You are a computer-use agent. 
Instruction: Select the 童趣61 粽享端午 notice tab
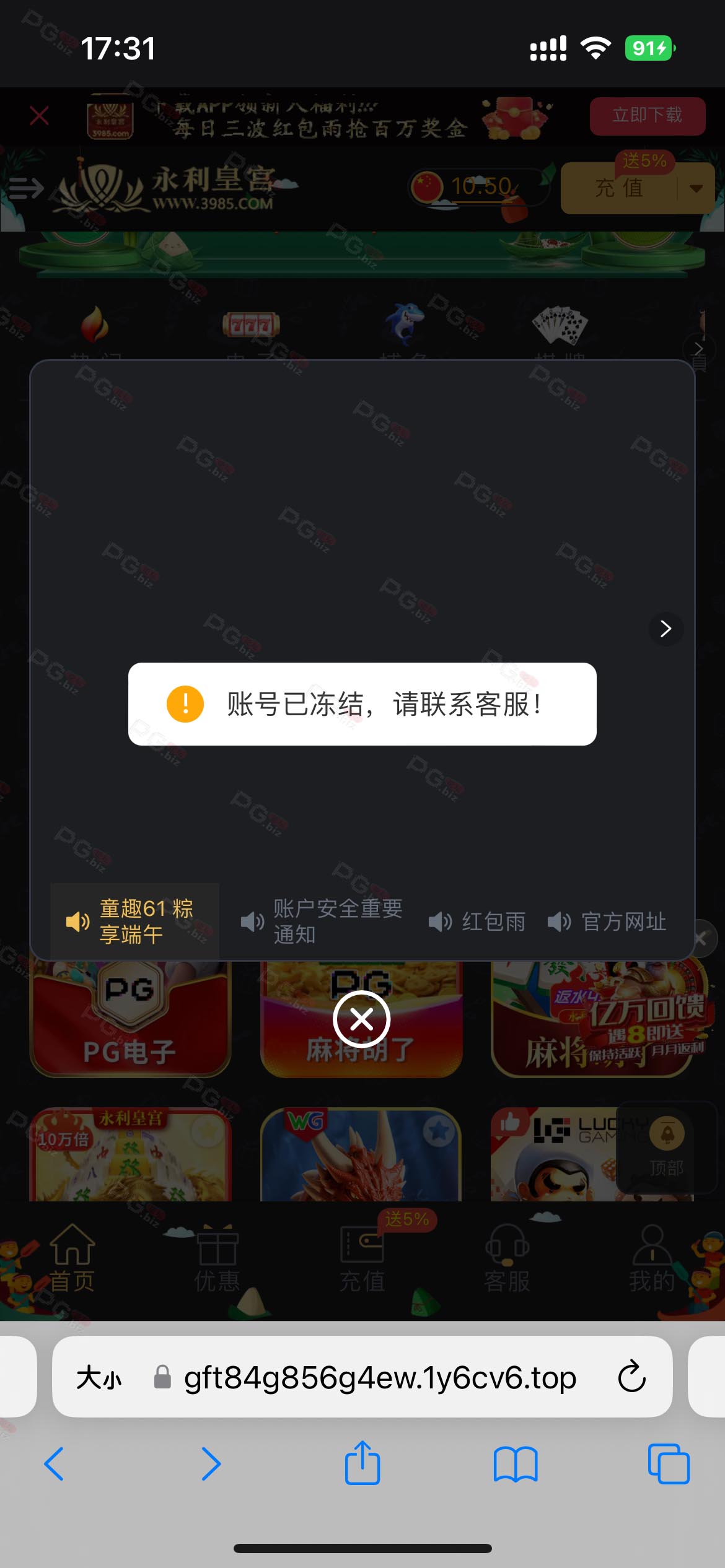click(134, 921)
